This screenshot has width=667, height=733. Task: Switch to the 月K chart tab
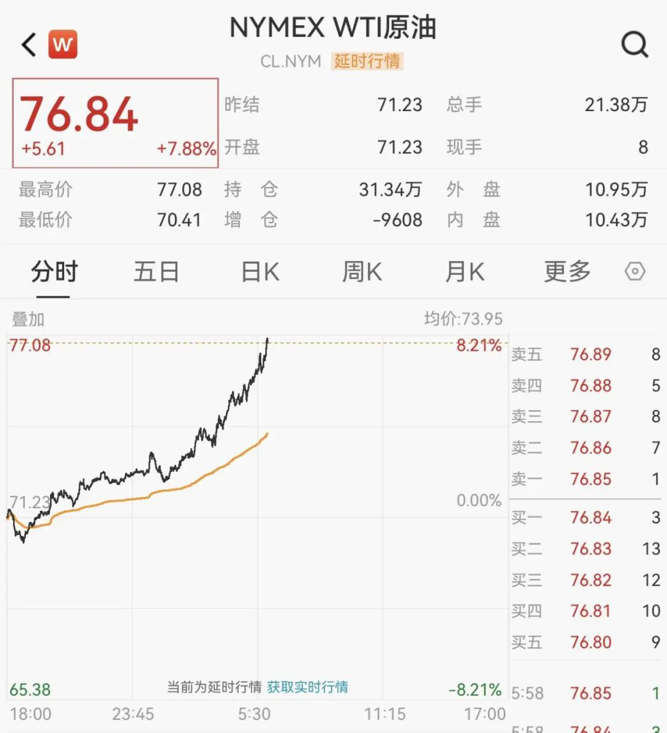pos(464,271)
